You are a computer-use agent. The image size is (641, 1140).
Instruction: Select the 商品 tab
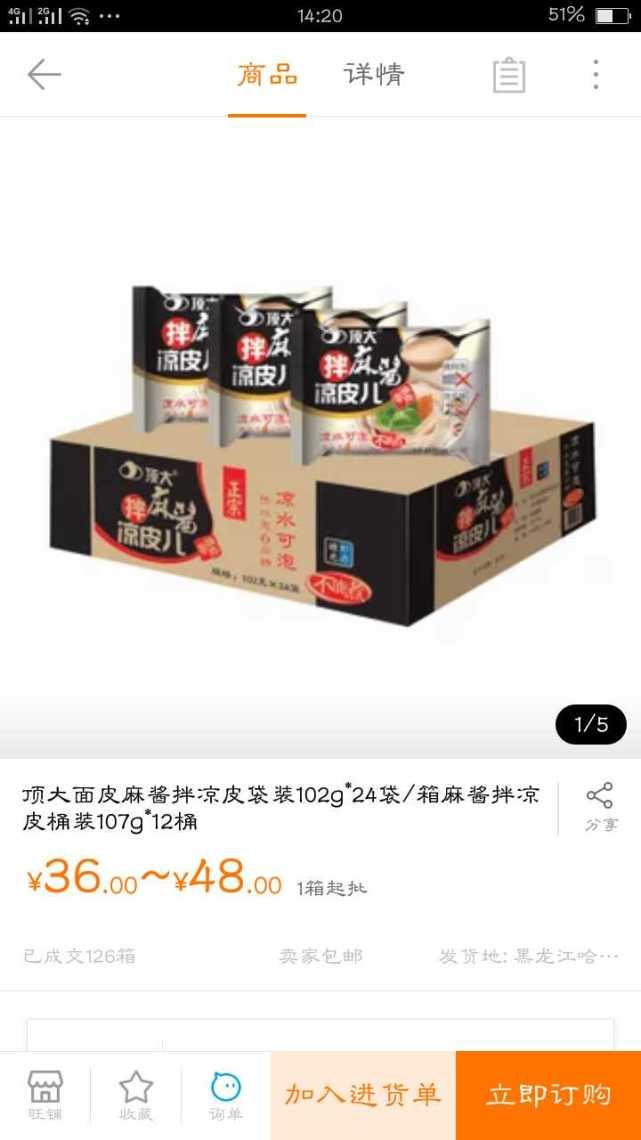267,75
